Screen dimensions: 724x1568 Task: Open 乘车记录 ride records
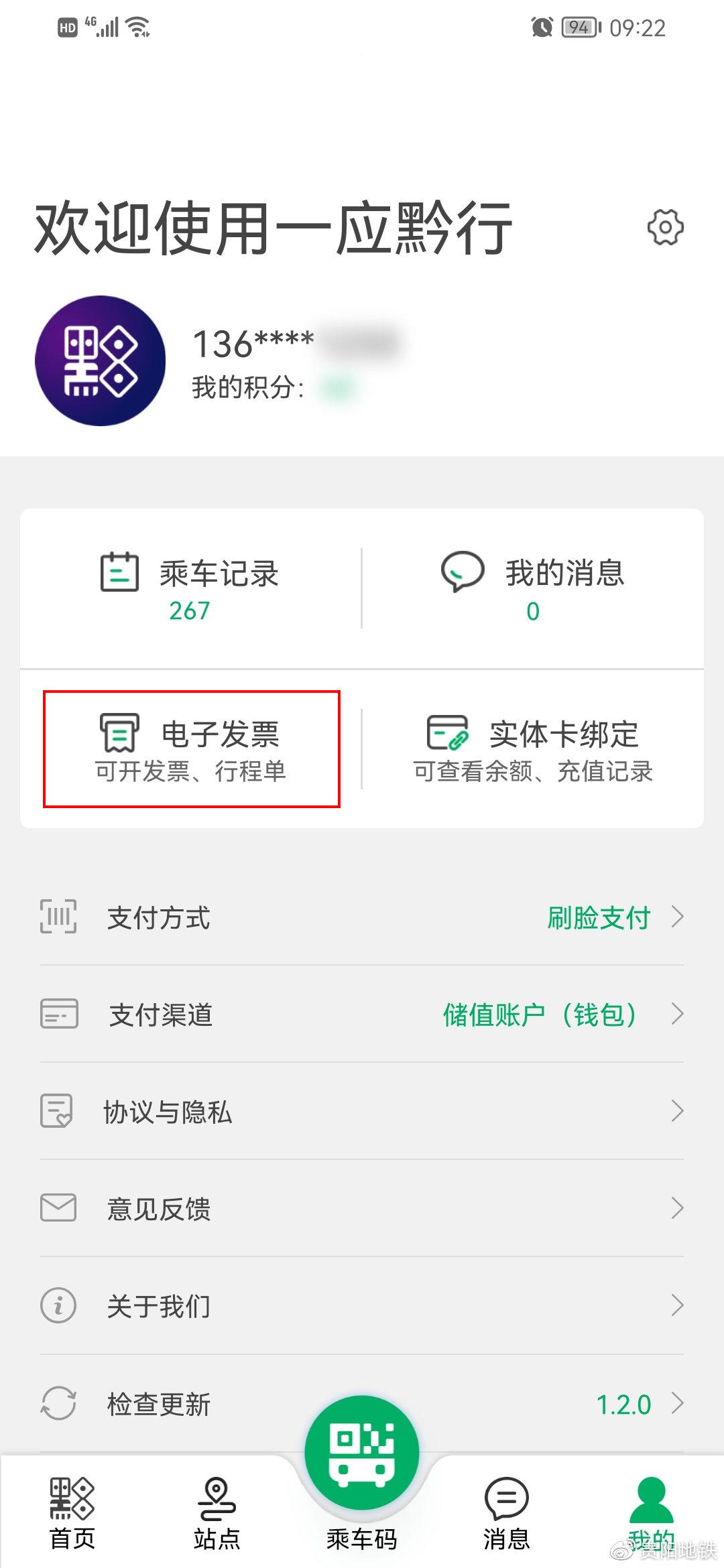point(190,588)
